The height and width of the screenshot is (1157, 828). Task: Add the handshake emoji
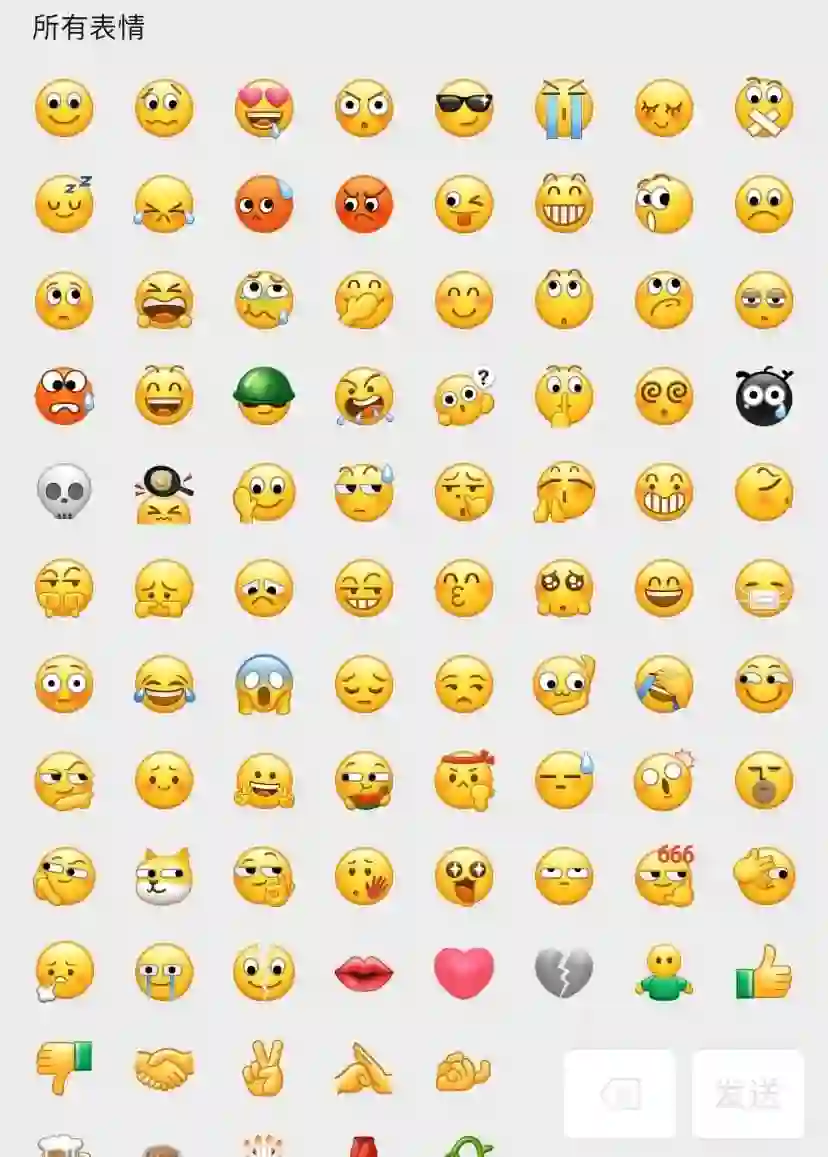pos(164,1068)
